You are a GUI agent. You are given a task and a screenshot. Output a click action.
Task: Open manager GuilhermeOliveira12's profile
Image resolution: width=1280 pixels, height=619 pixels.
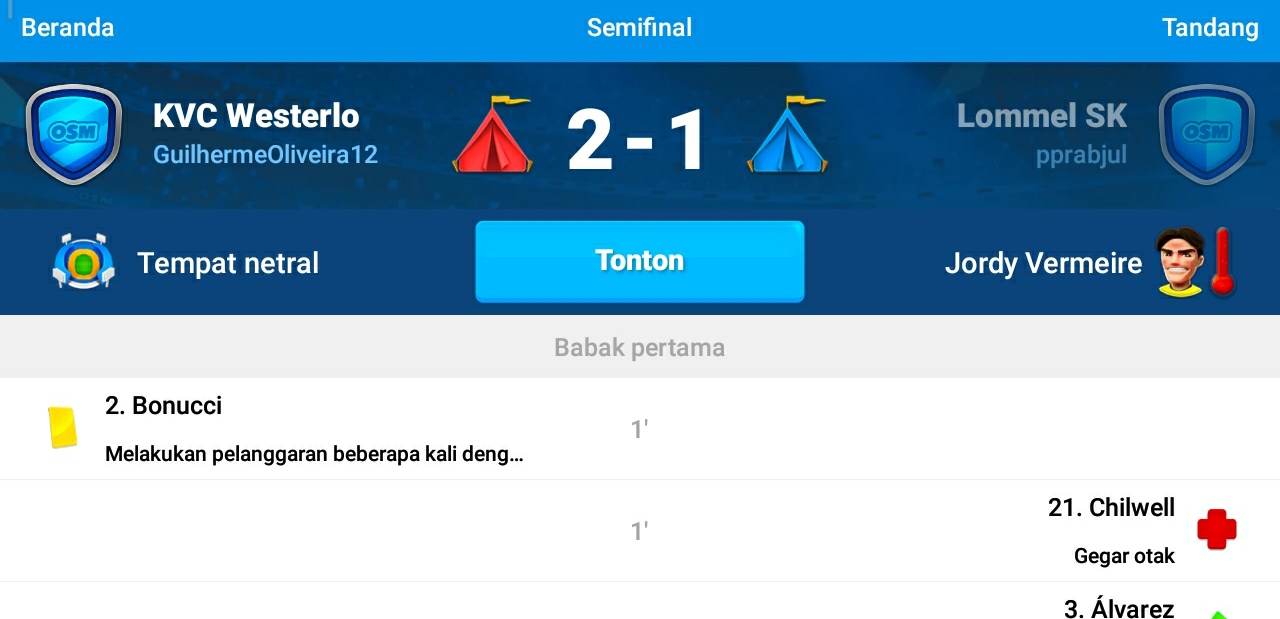click(265, 155)
